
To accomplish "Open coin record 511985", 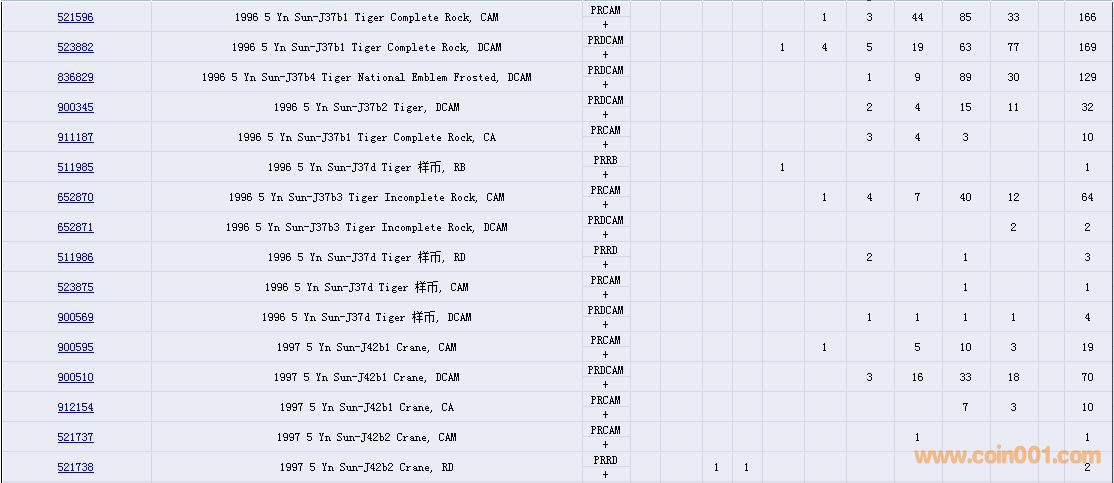I will (75, 167).
